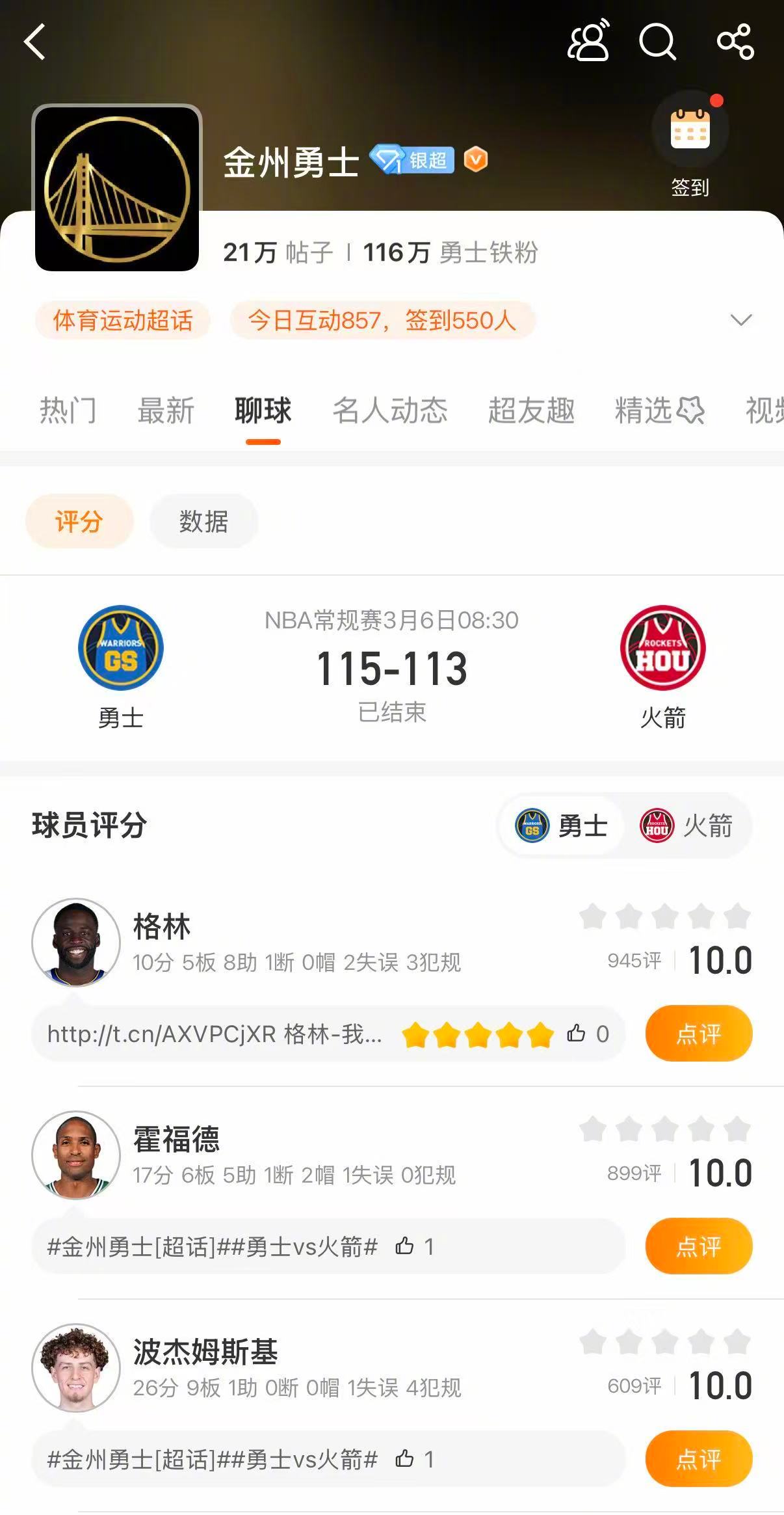
Task: Open the 签到 check-in calendar icon
Action: [x=691, y=129]
